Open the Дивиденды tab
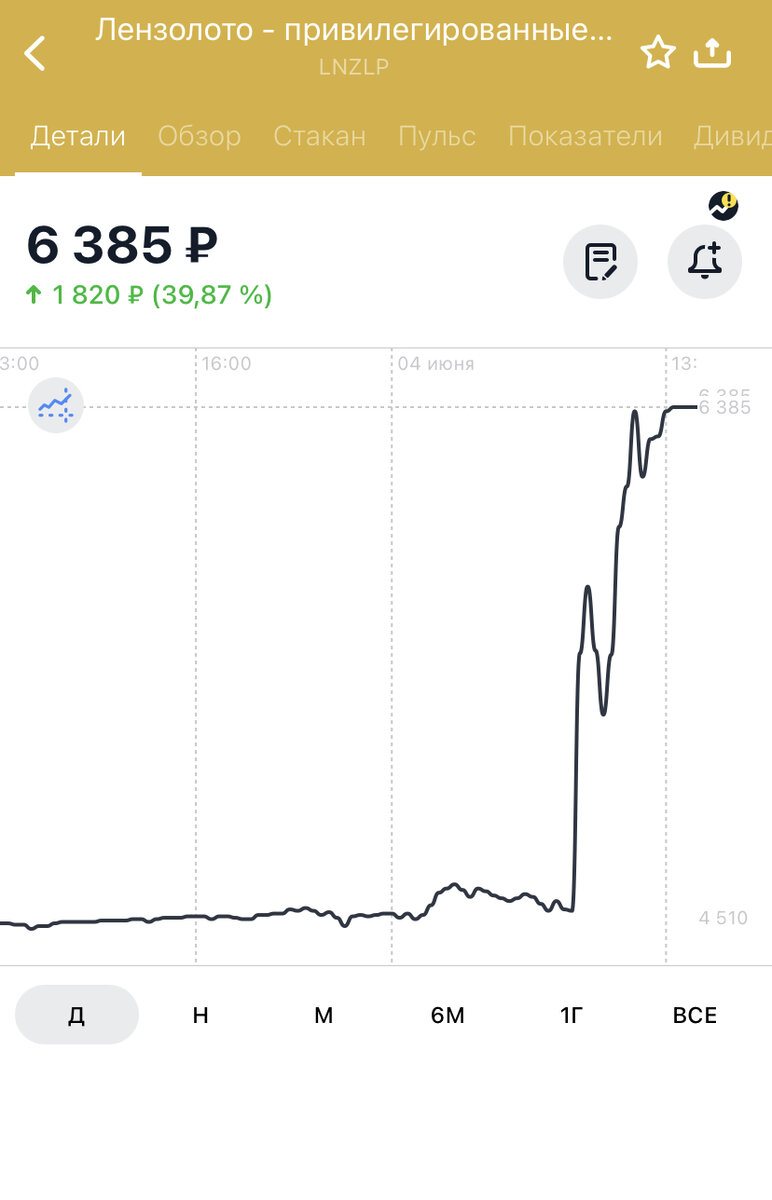Screen dimensions: 772x1200 (x=735, y=136)
